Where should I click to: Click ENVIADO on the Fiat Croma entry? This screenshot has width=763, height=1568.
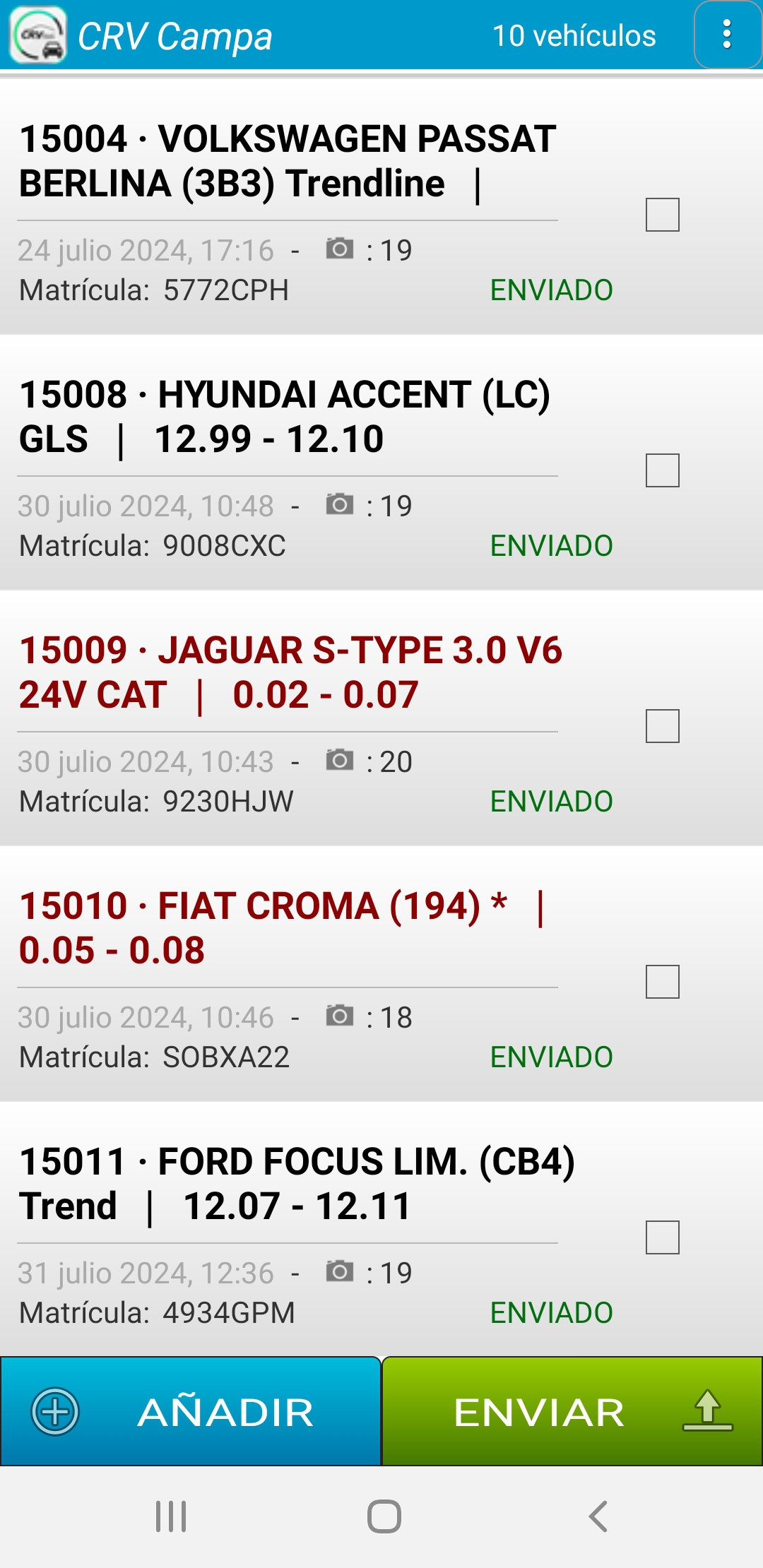(551, 1057)
